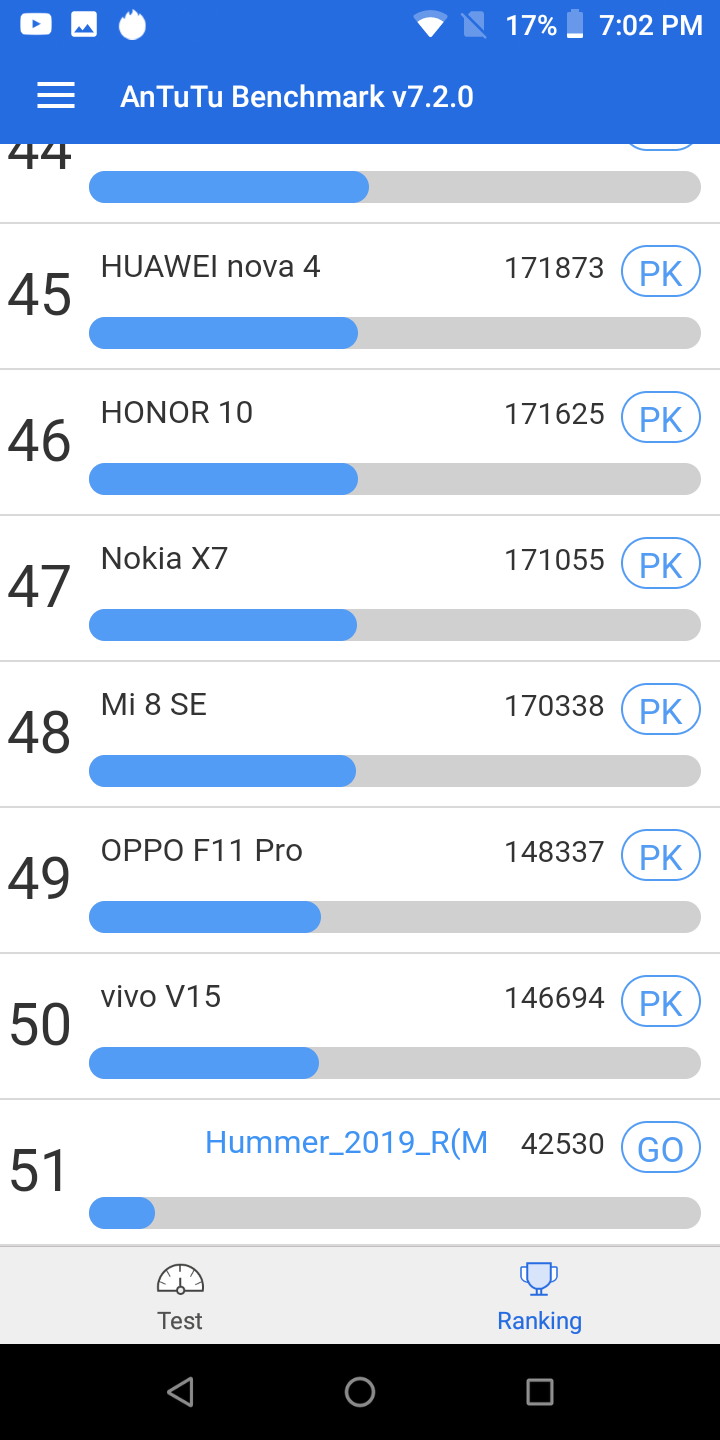Tap PK beside OPPO F11 Pro
Screen dimensions: 720x1440
click(661, 856)
